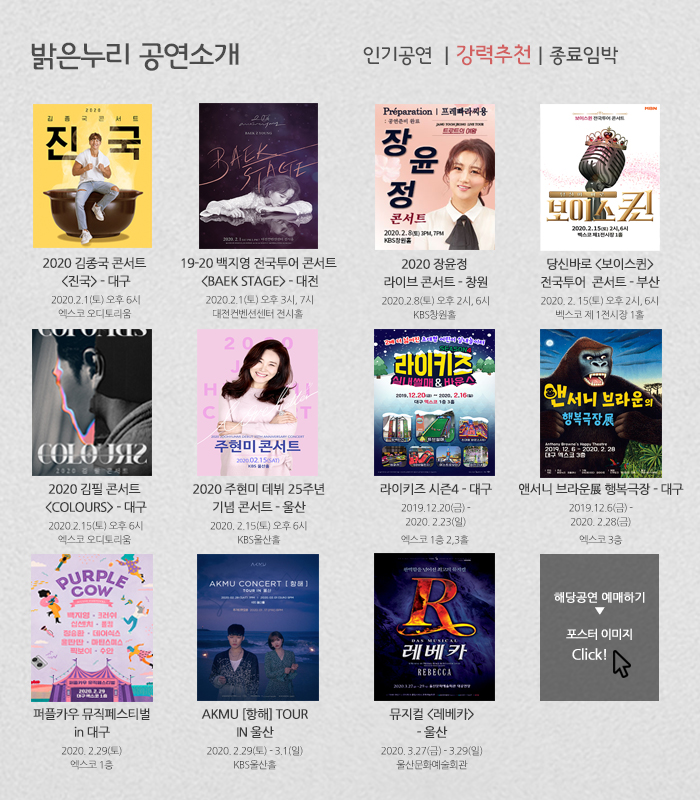
Task: Show the 종료임박 performances tab
Action: click(581, 55)
